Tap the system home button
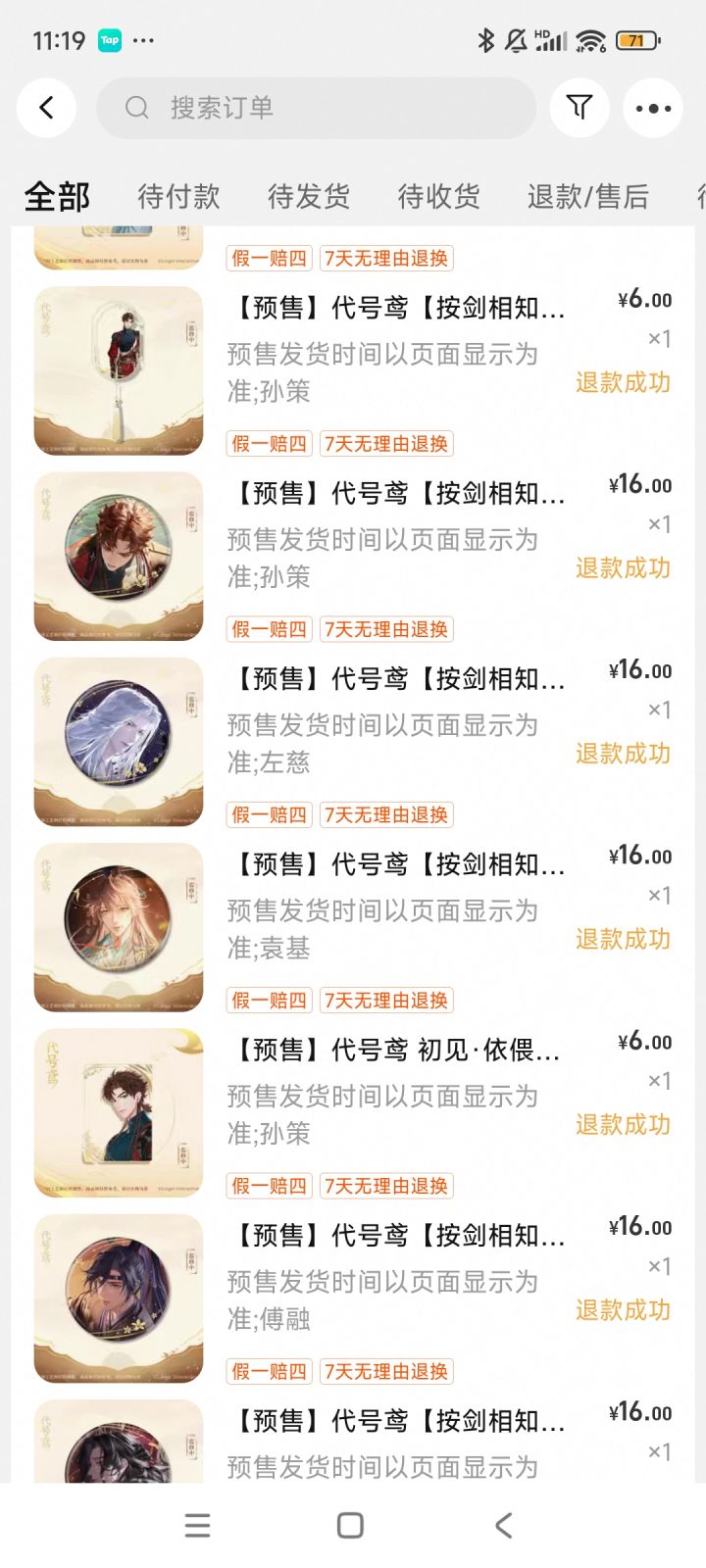 [x=350, y=1525]
